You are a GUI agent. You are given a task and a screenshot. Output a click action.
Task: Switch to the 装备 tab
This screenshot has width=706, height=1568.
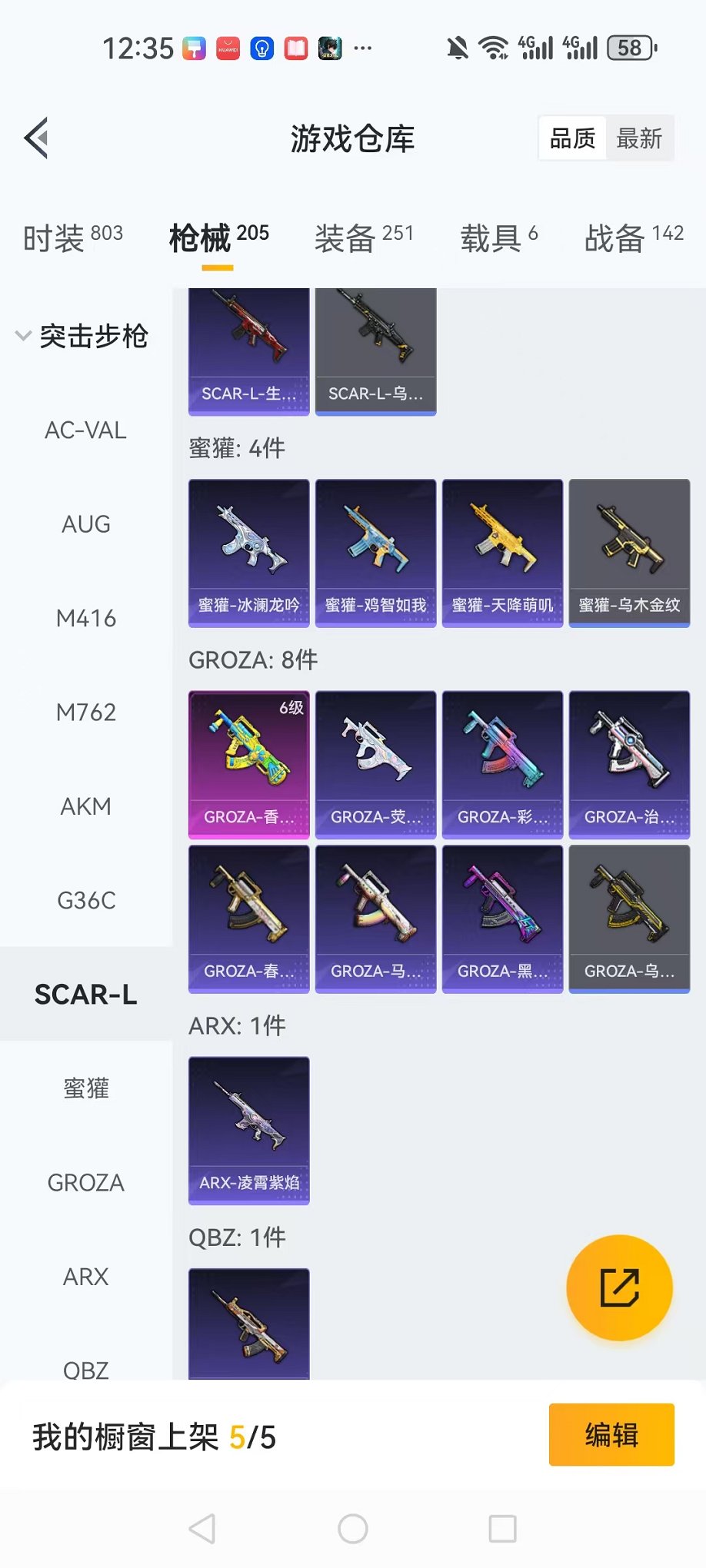click(363, 238)
